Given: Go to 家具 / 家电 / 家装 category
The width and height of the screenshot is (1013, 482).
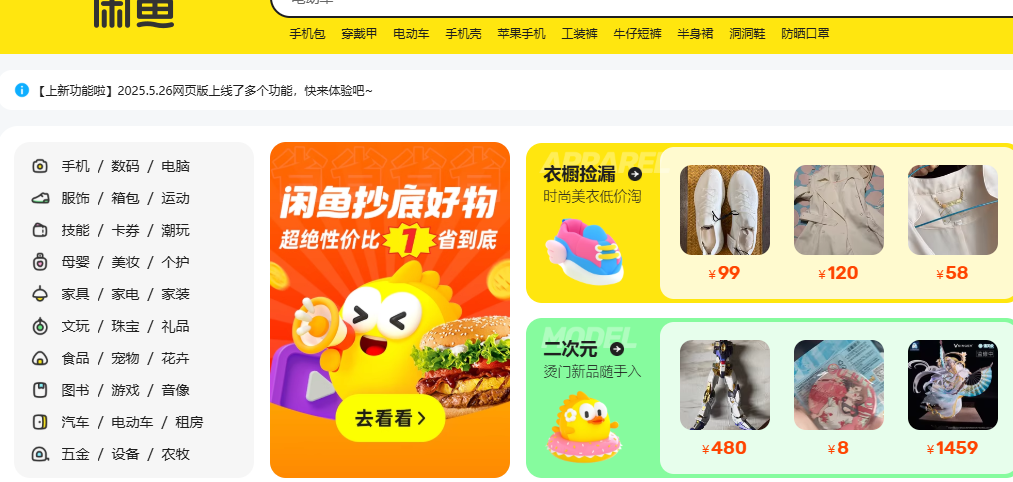Looking at the screenshot, I should pyautogui.click(x=125, y=294).
